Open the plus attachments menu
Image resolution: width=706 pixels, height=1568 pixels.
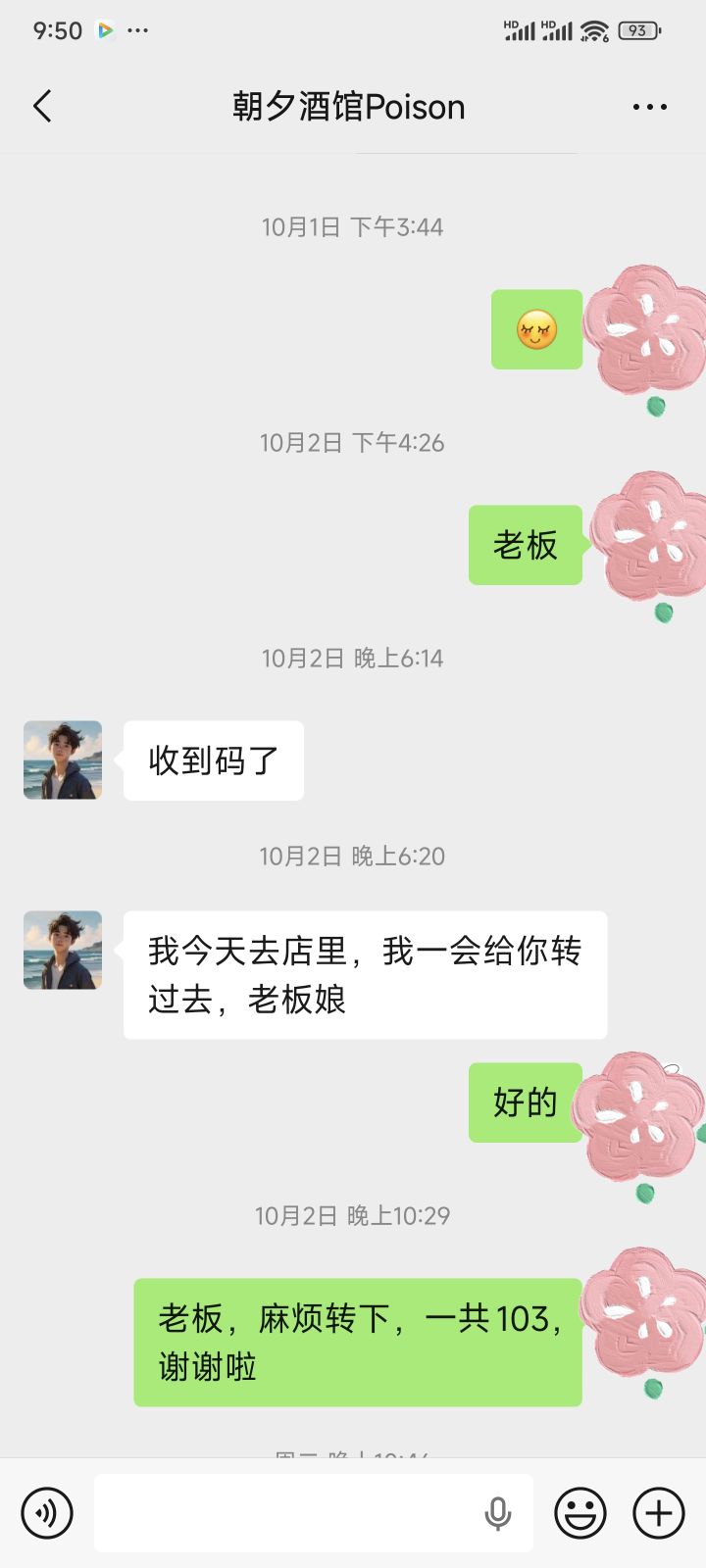pyautogui.click(x=658, y=1513)
